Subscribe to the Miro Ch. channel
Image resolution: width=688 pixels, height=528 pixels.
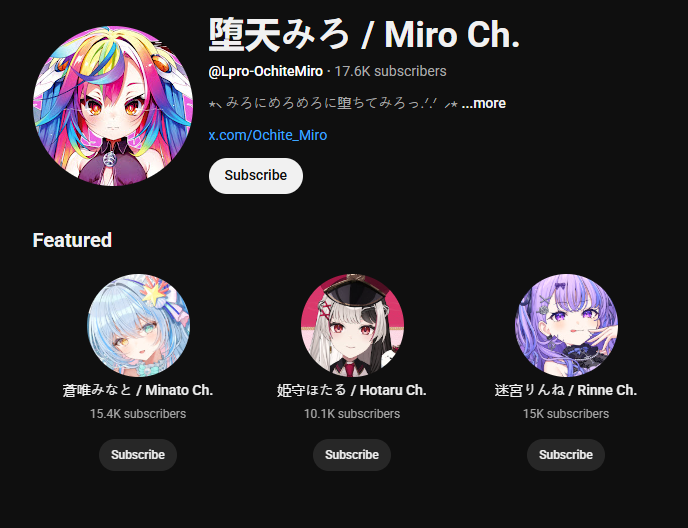coord(255,175)
